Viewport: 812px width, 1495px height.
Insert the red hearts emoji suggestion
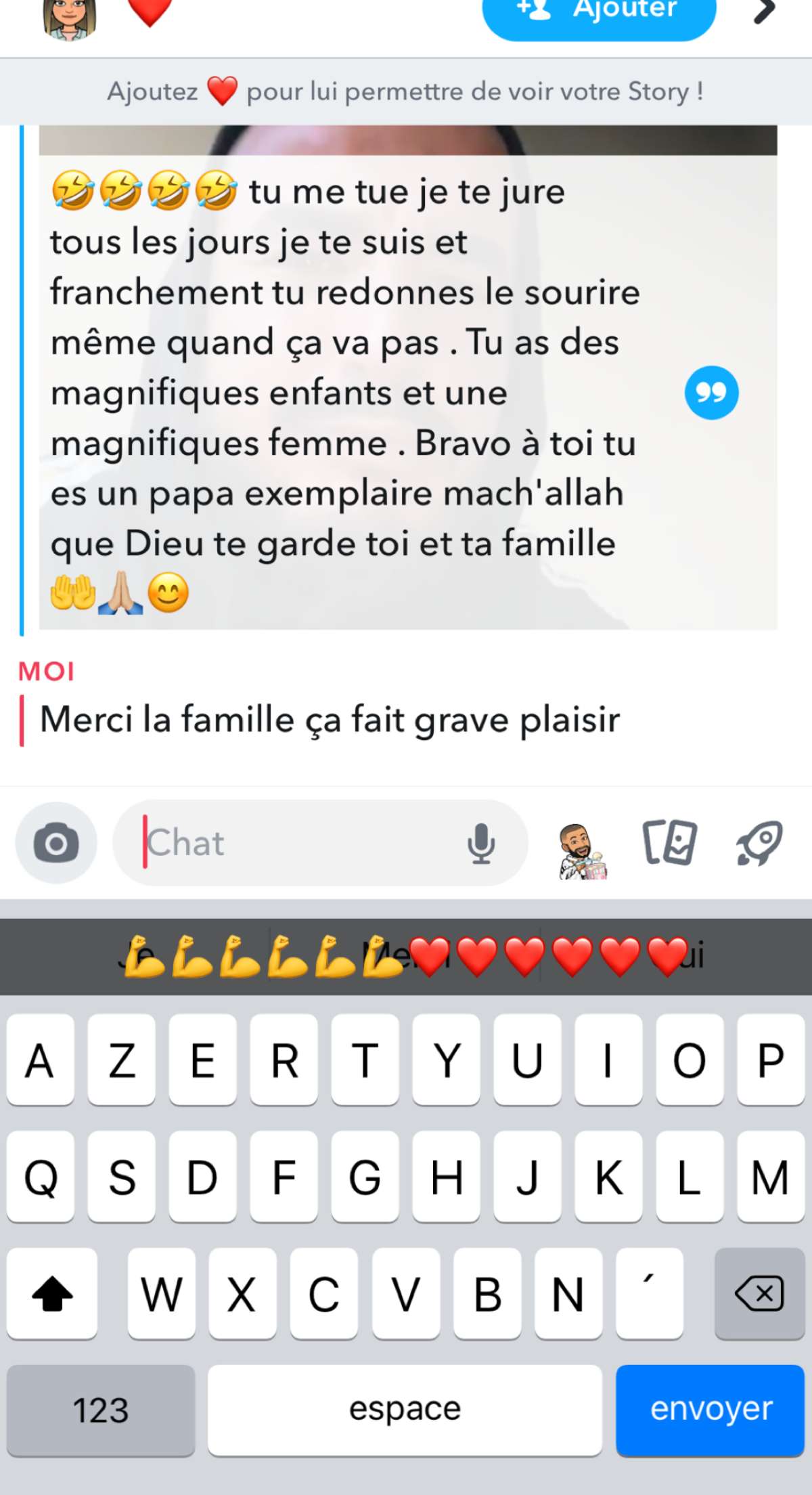549,956
